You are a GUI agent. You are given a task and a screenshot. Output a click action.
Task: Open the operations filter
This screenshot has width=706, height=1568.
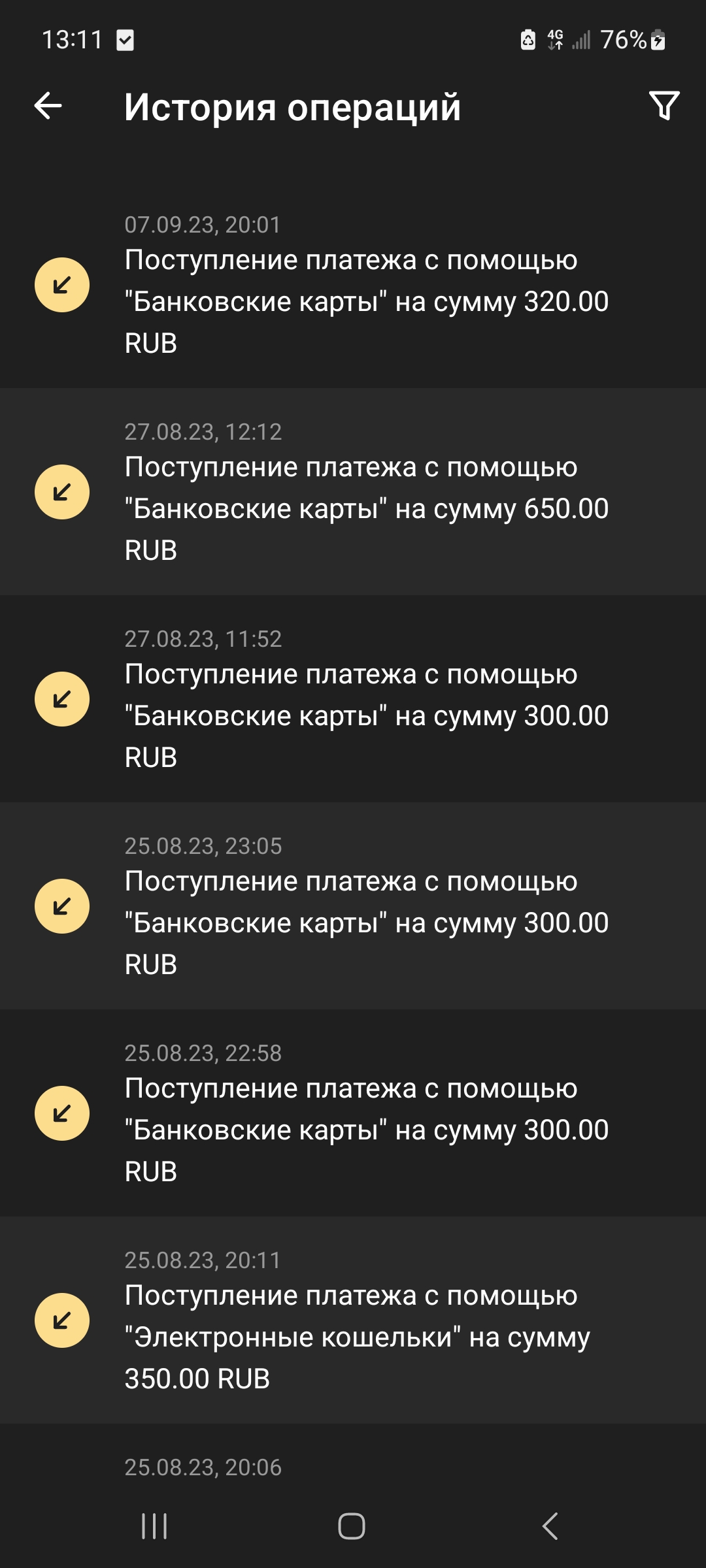(x=664, y=106)
